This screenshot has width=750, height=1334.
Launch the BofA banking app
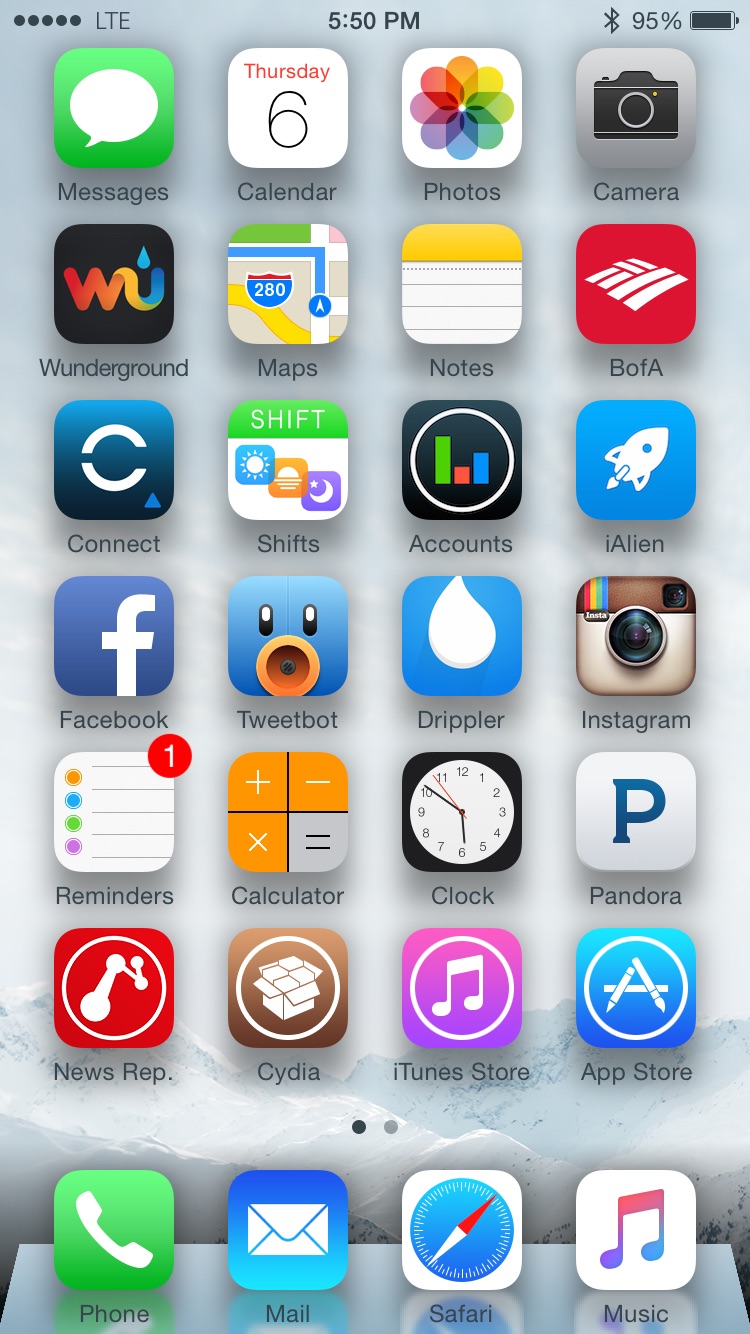click(x=636, y=284)
